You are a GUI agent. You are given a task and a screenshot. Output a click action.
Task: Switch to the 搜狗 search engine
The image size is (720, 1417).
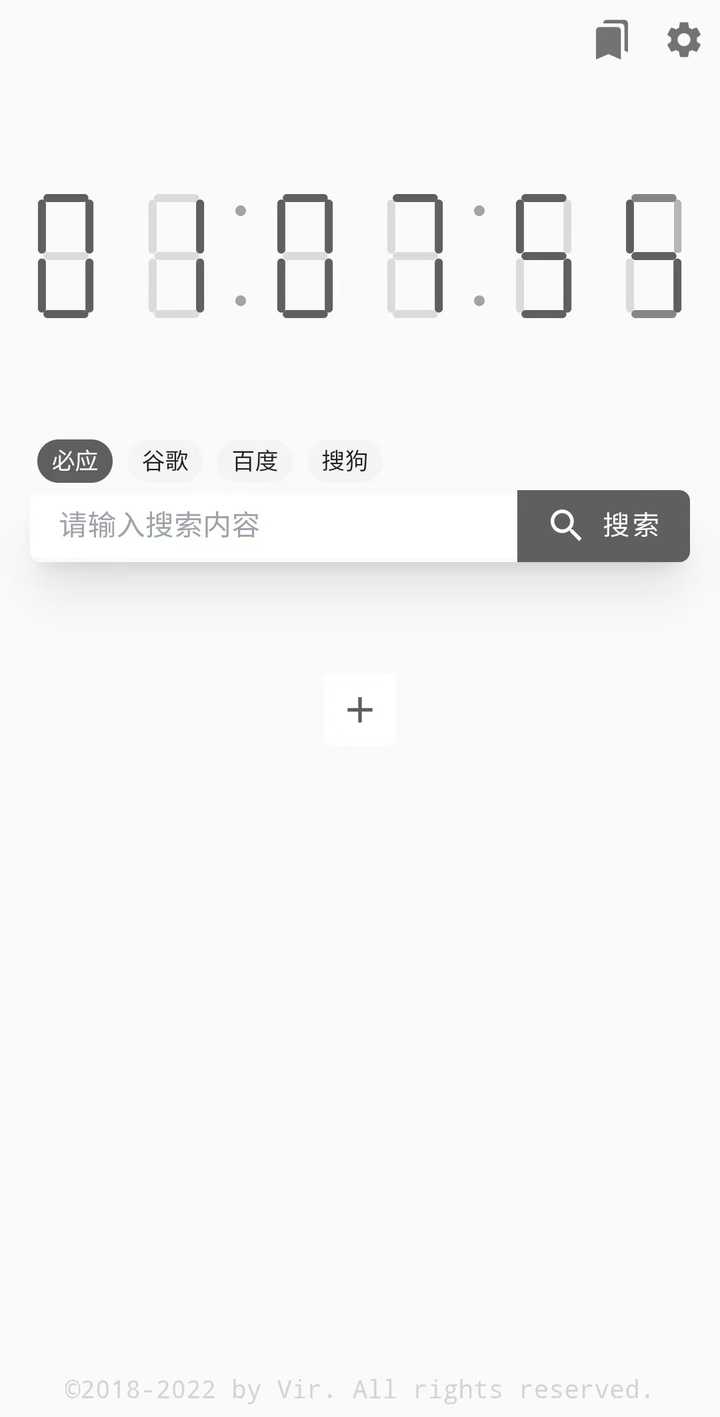tap(345, 461)
